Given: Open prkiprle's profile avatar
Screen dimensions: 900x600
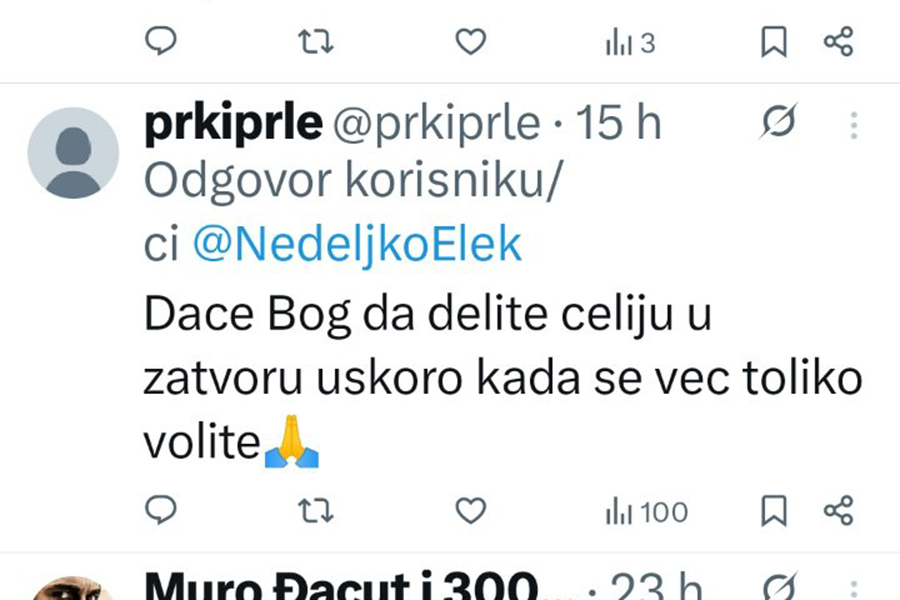Looking at the screenshot, I should coord(73,153).
